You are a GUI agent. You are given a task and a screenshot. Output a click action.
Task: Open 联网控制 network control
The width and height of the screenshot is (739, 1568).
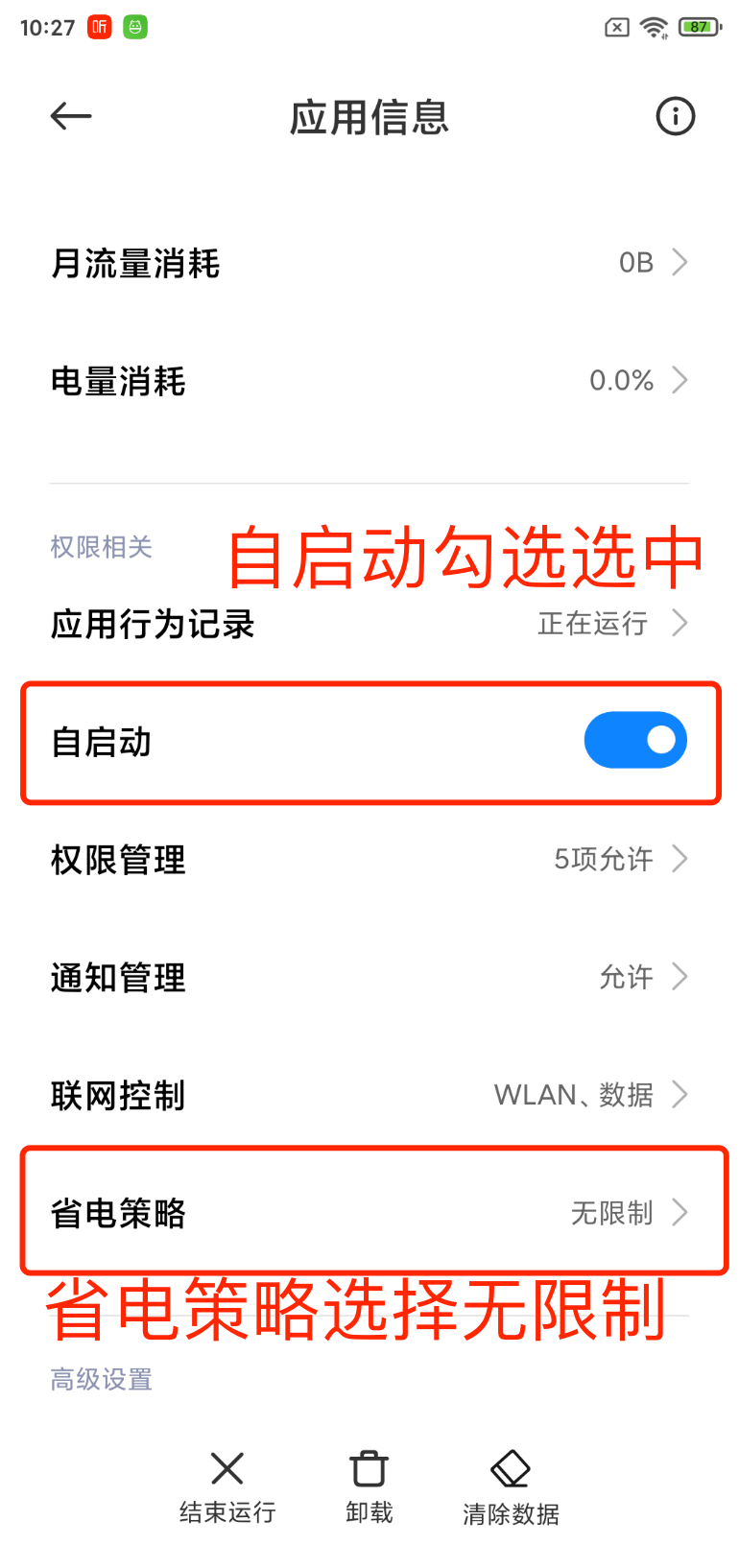click(x=369, y=1095)
